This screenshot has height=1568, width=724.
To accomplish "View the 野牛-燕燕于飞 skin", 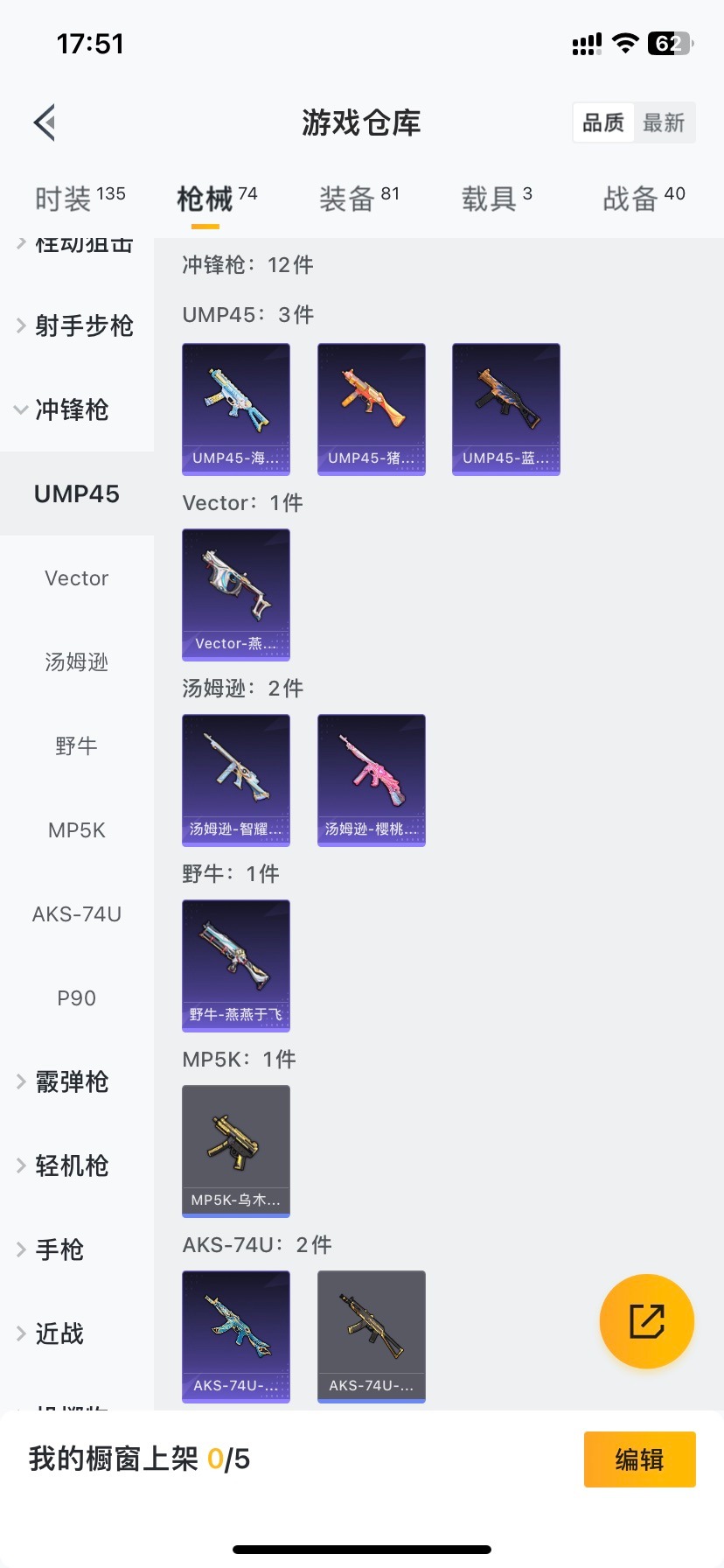I will [236, 965].
